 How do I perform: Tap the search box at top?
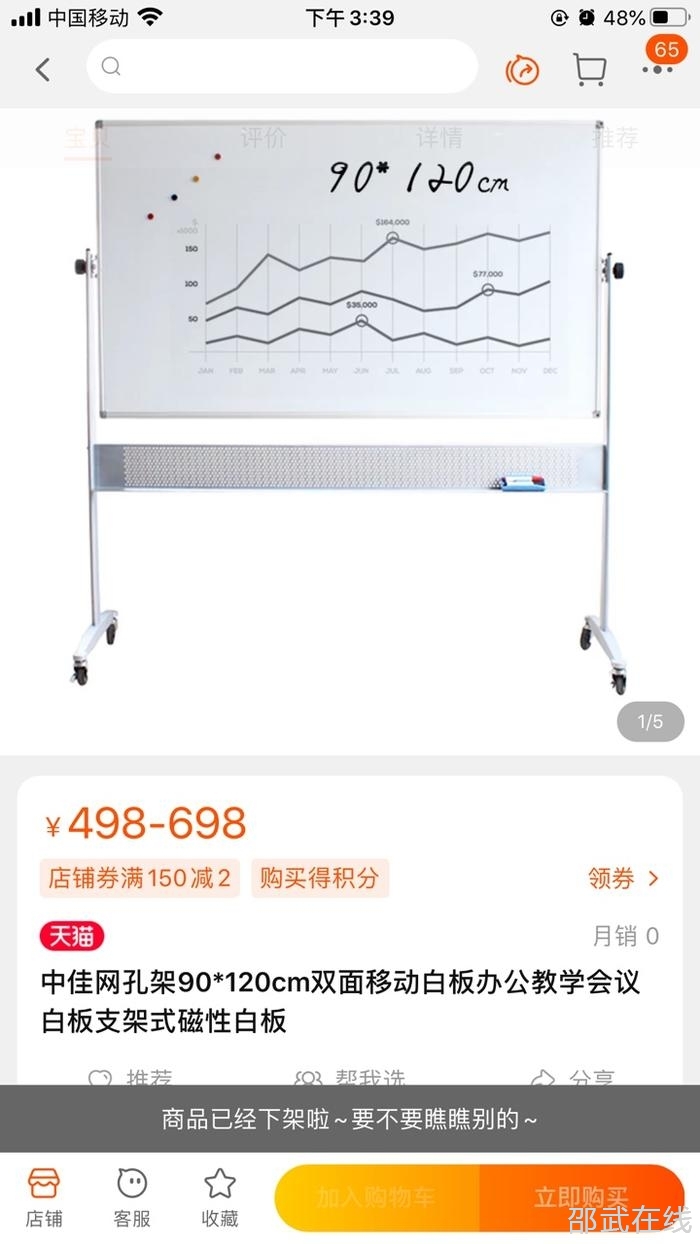pos(282,67)
